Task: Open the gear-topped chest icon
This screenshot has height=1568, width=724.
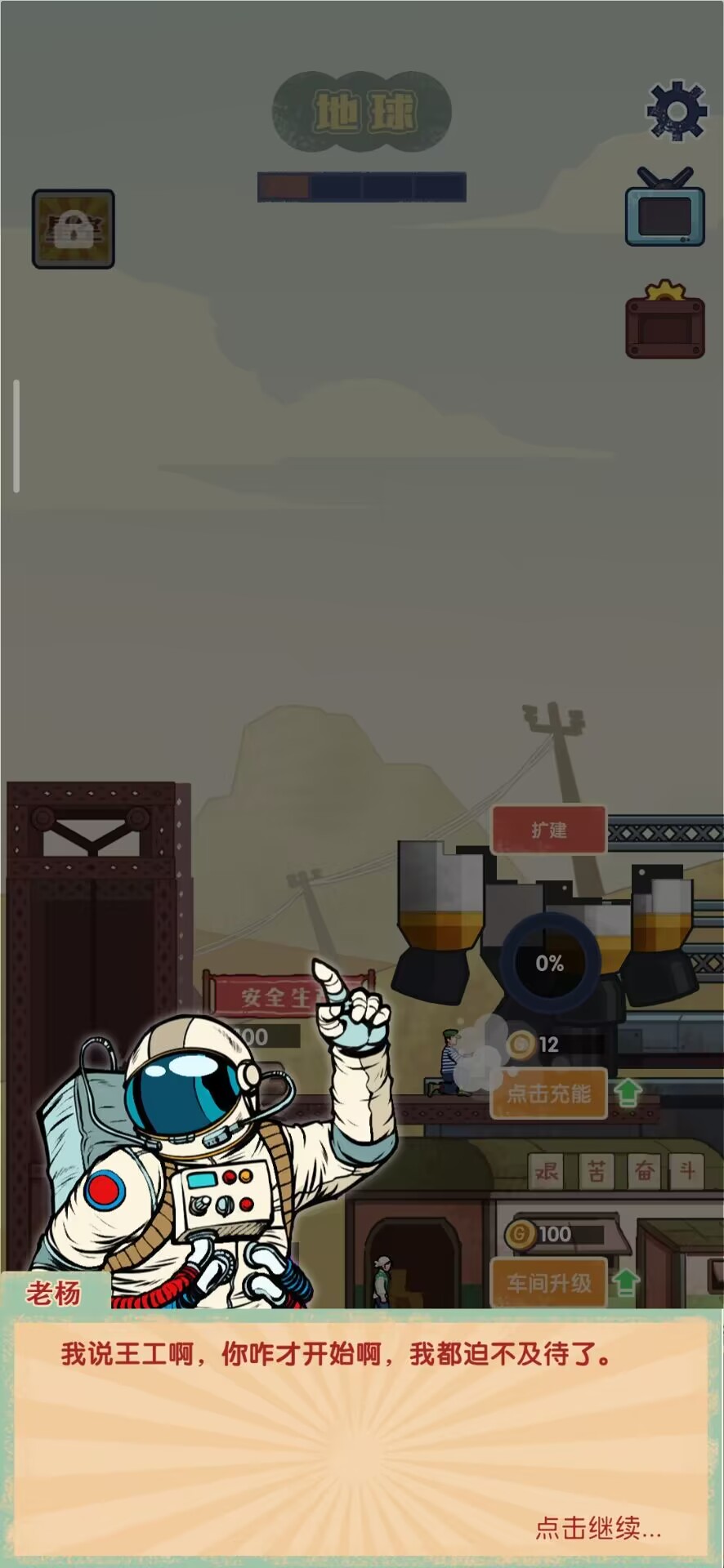Action: point(664,321)
